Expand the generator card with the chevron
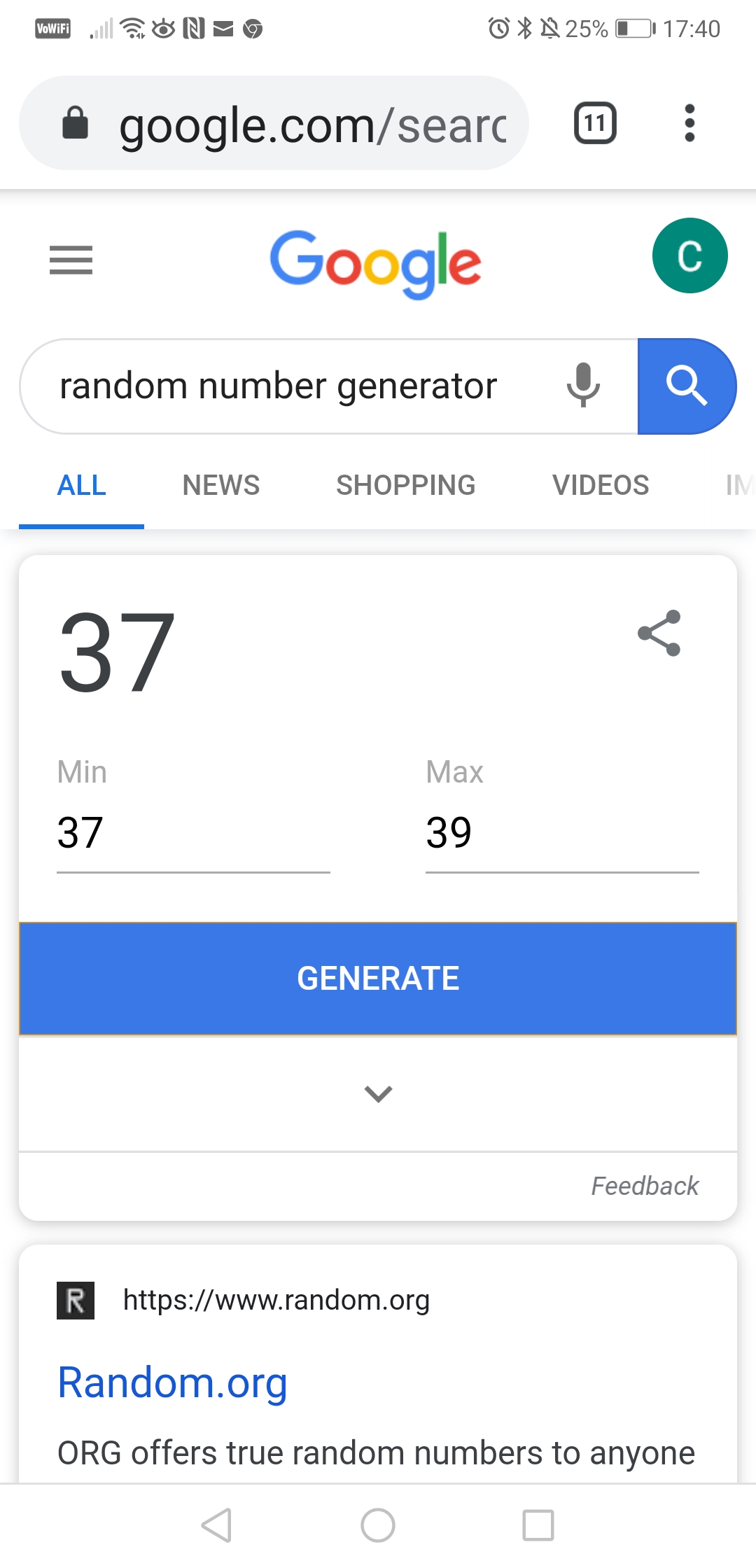The height and width of the screenshot is (1568, 756). coord(378,1093)
